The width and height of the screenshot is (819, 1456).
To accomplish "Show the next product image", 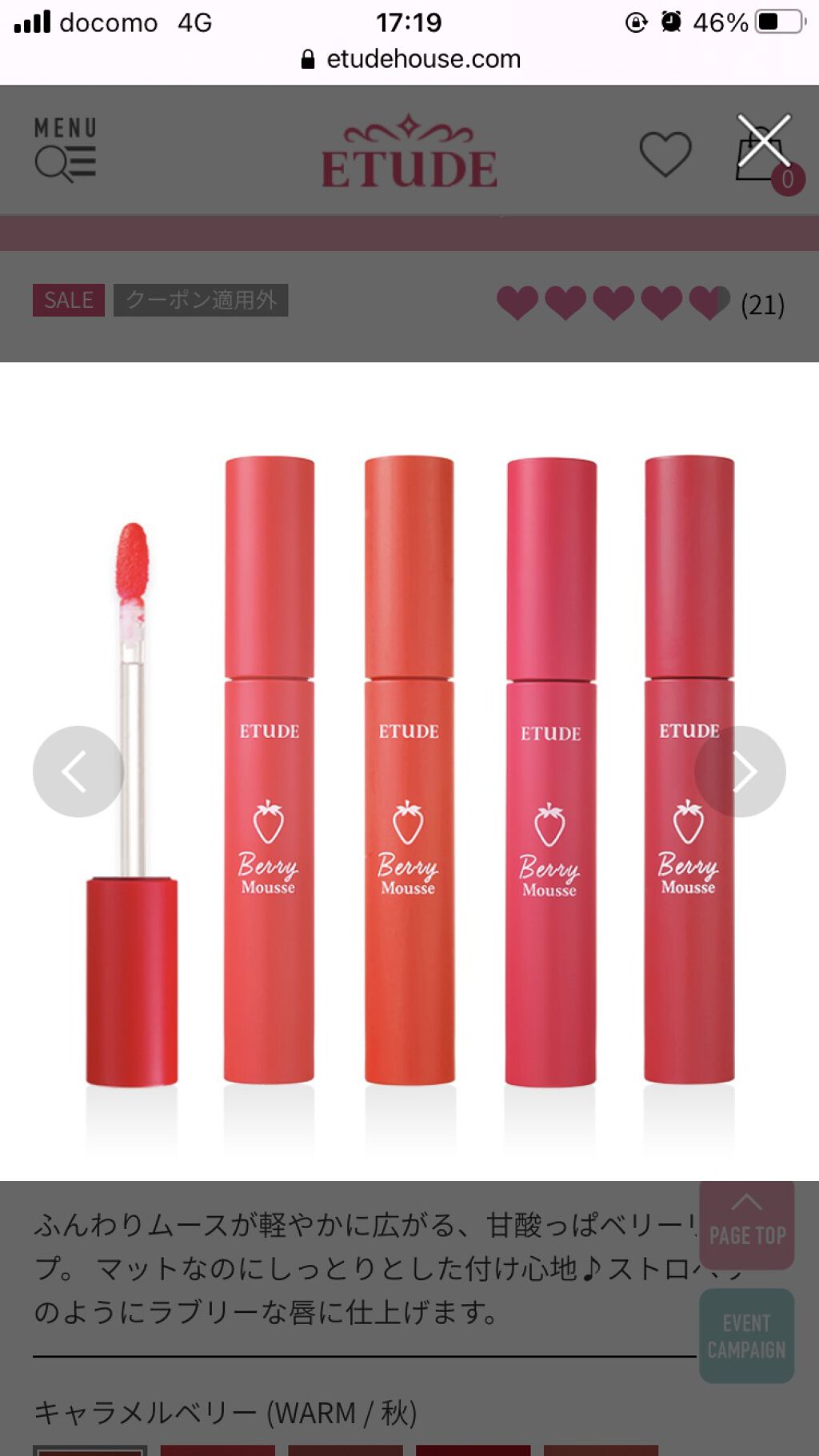I will pos(741,772).
